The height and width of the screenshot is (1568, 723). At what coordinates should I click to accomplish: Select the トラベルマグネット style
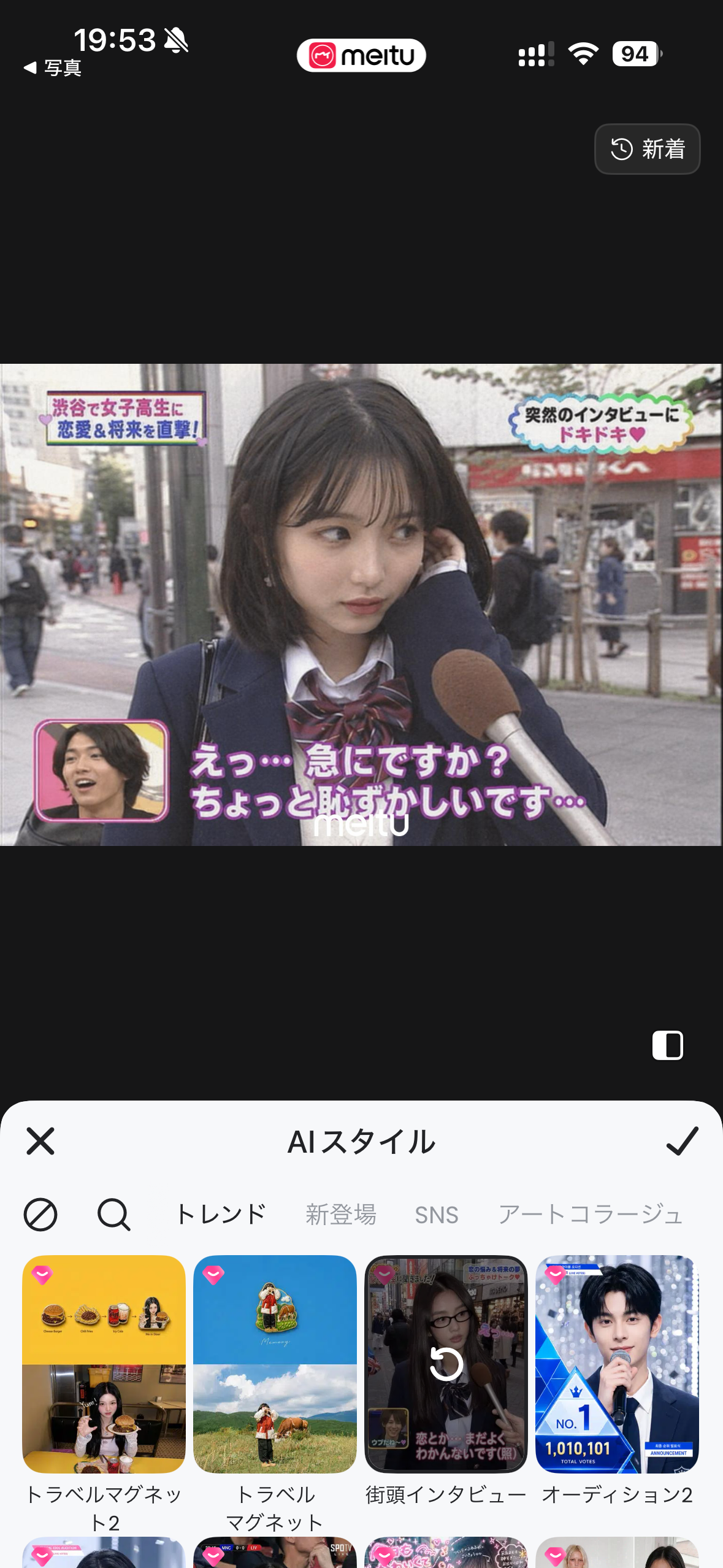coord(275,1364)
